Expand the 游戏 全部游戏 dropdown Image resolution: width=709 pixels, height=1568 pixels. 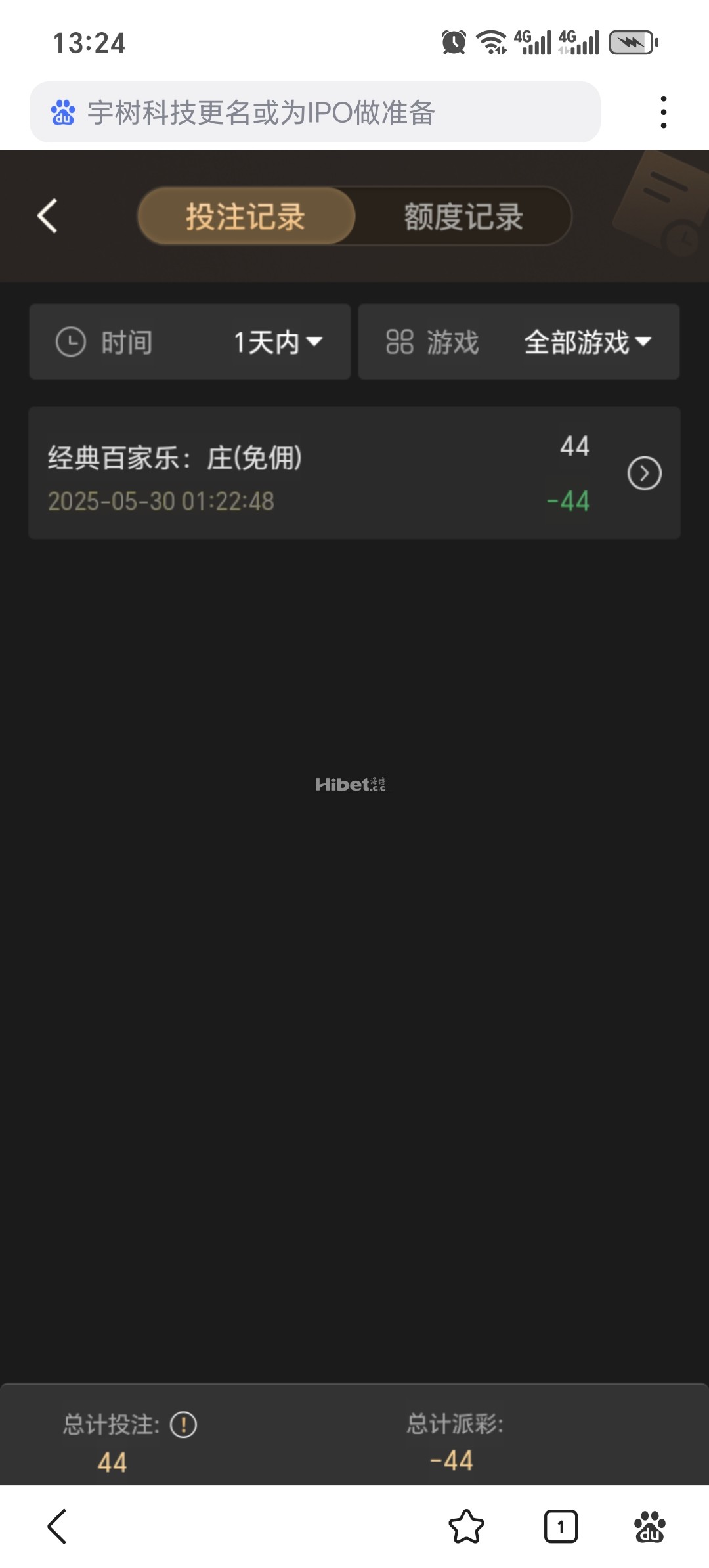(519, 342)
